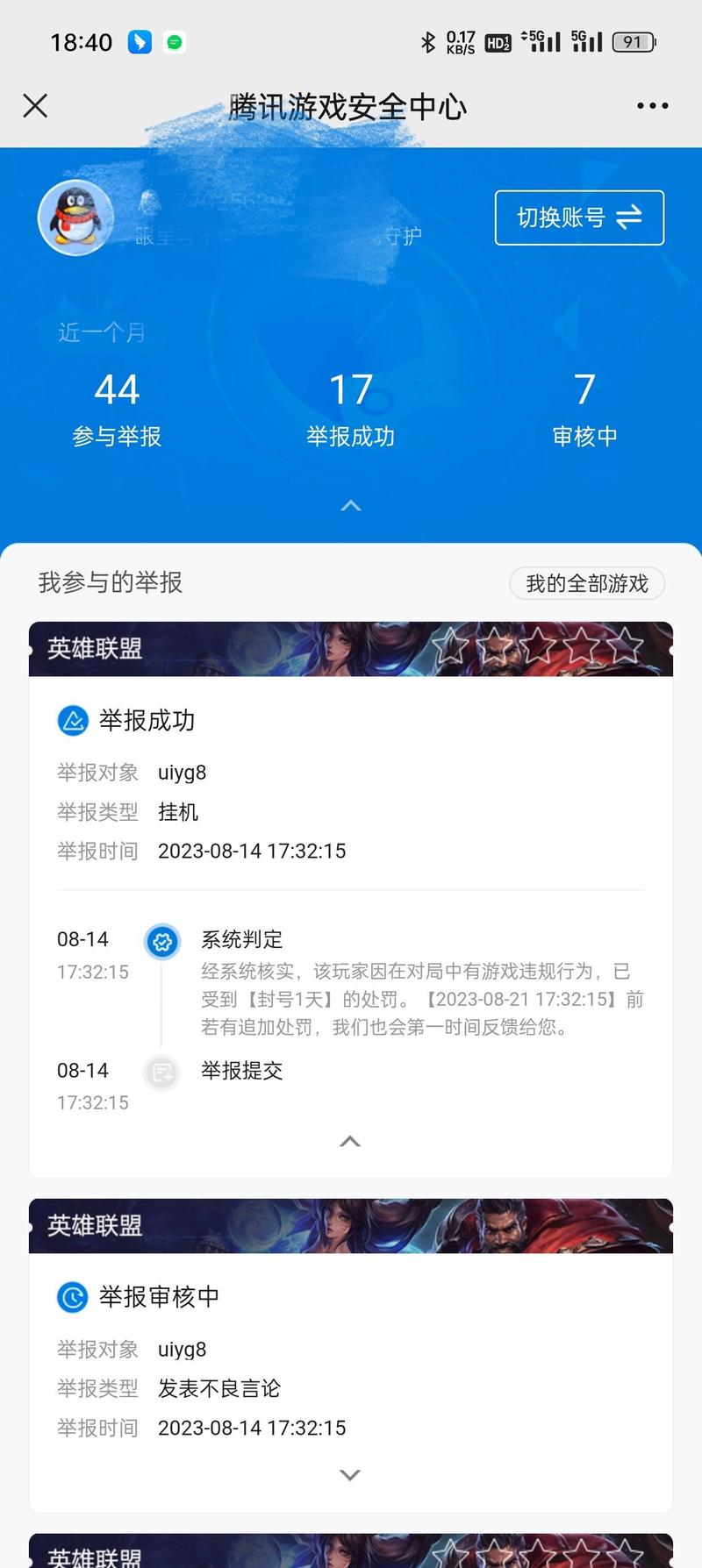This screenshot has width=702, height=1568.
Task: Toggle the first star on the 英雄联盟 banner
Action: (450, 645)
